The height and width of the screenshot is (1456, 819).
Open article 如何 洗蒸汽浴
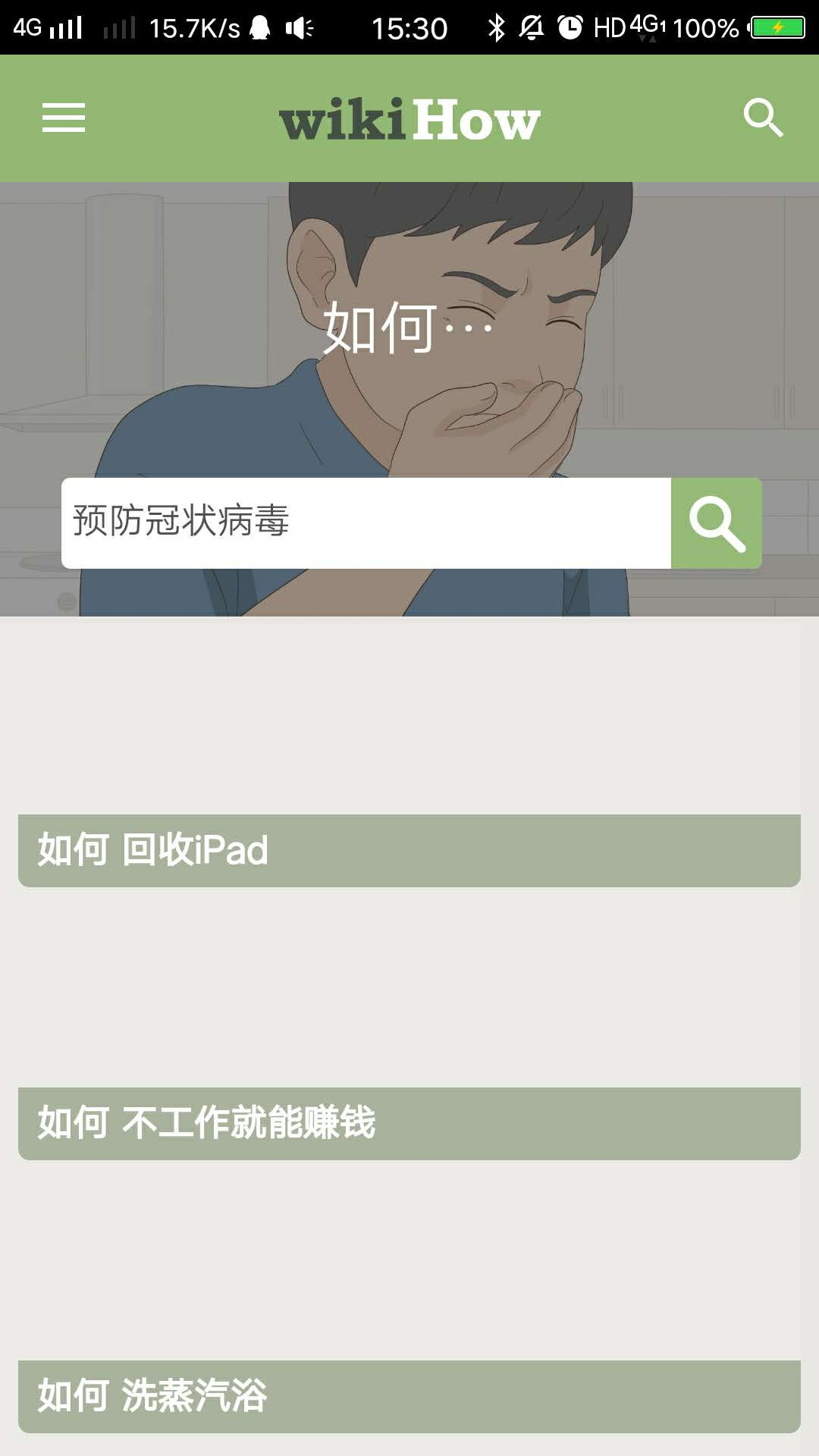(x=409, y=1396)
